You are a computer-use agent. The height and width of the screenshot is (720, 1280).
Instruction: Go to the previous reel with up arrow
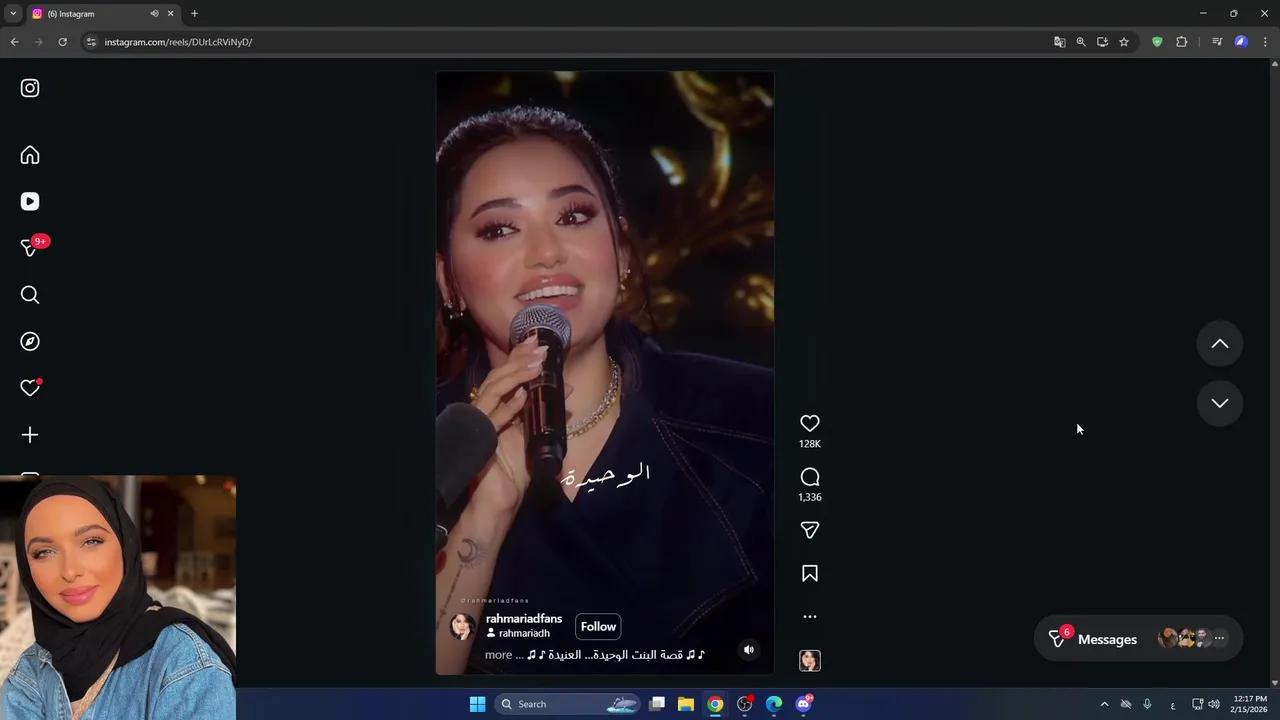coord(1219,344)
